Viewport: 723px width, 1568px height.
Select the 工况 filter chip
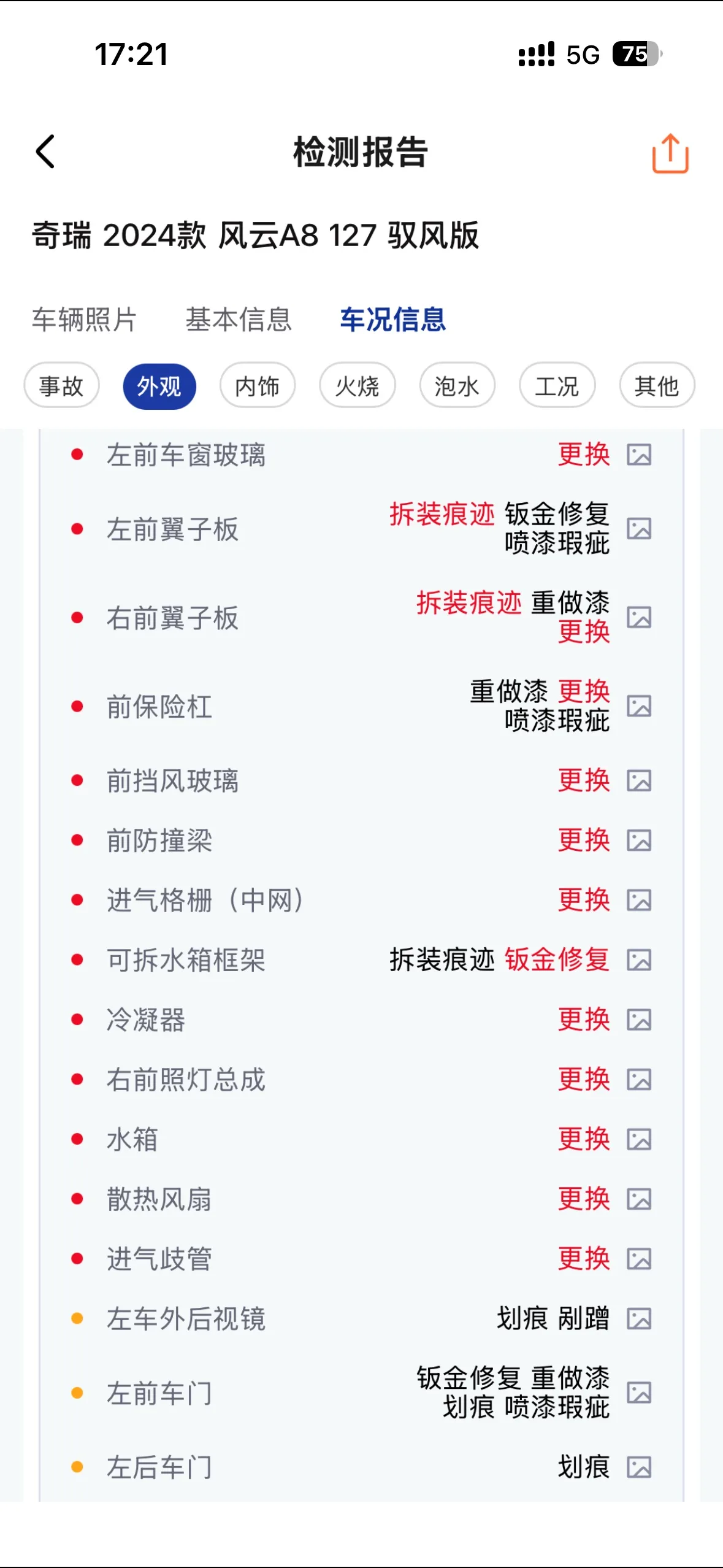557,386
